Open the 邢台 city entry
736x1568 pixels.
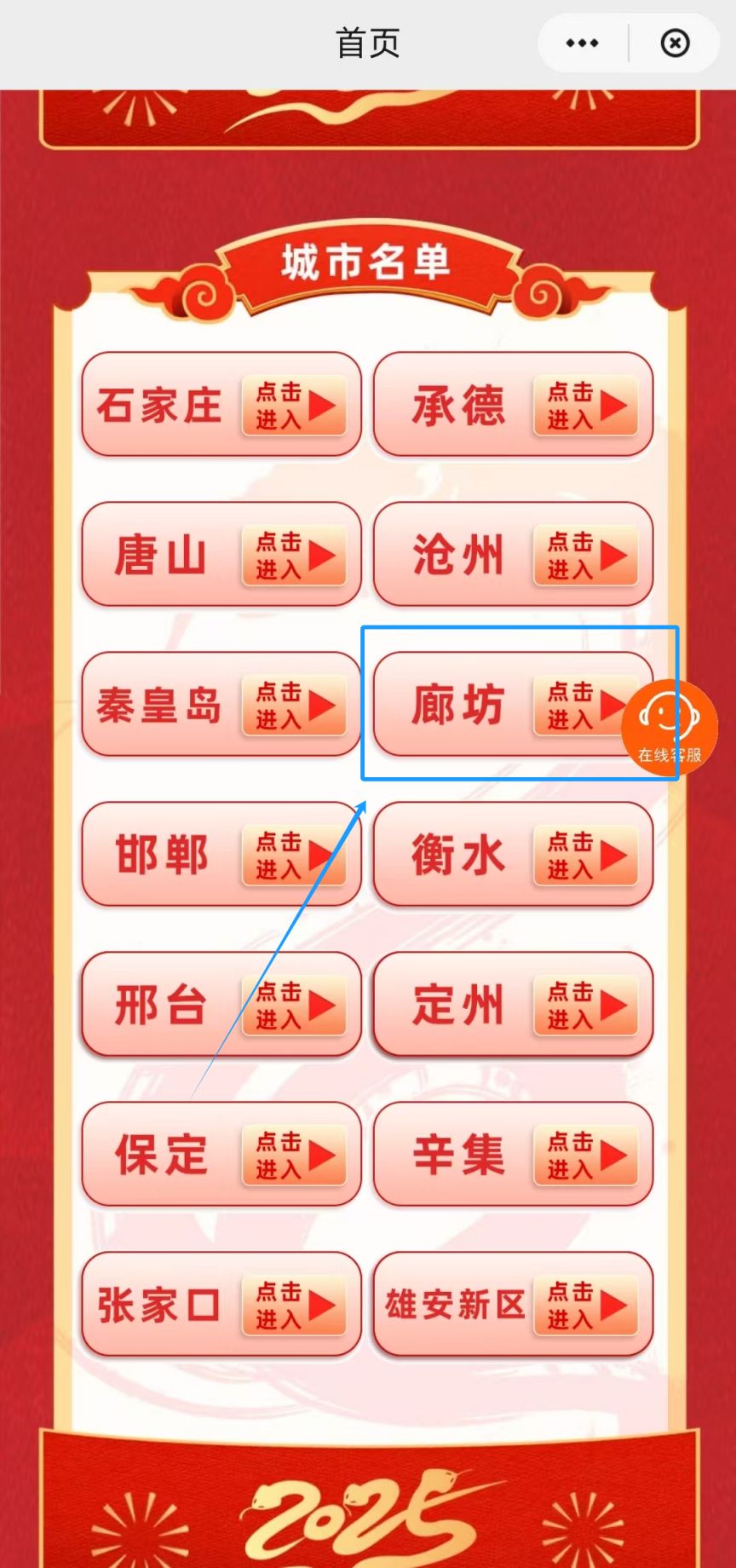tap(221, 1005)
